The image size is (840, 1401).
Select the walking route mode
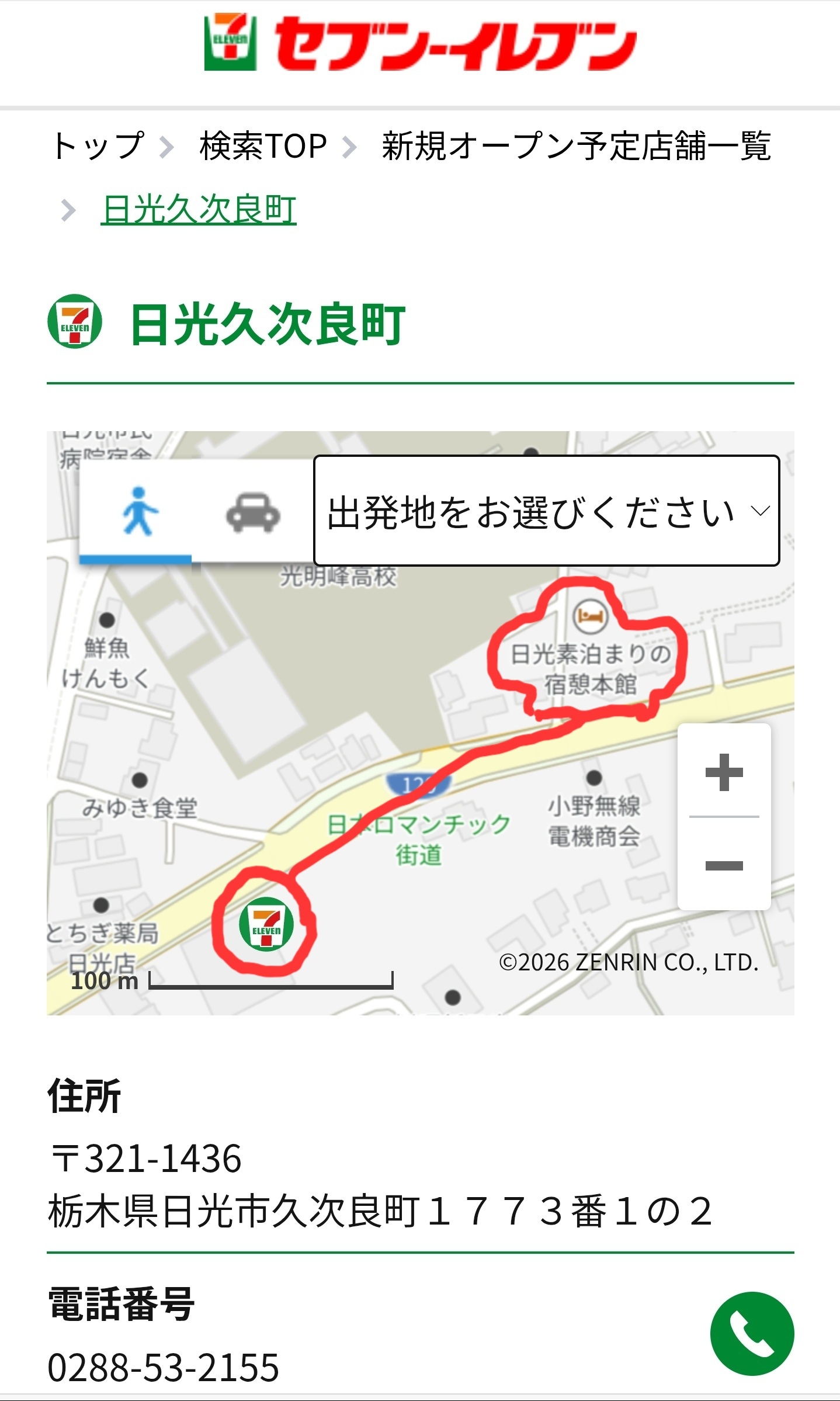click(138, 511)
